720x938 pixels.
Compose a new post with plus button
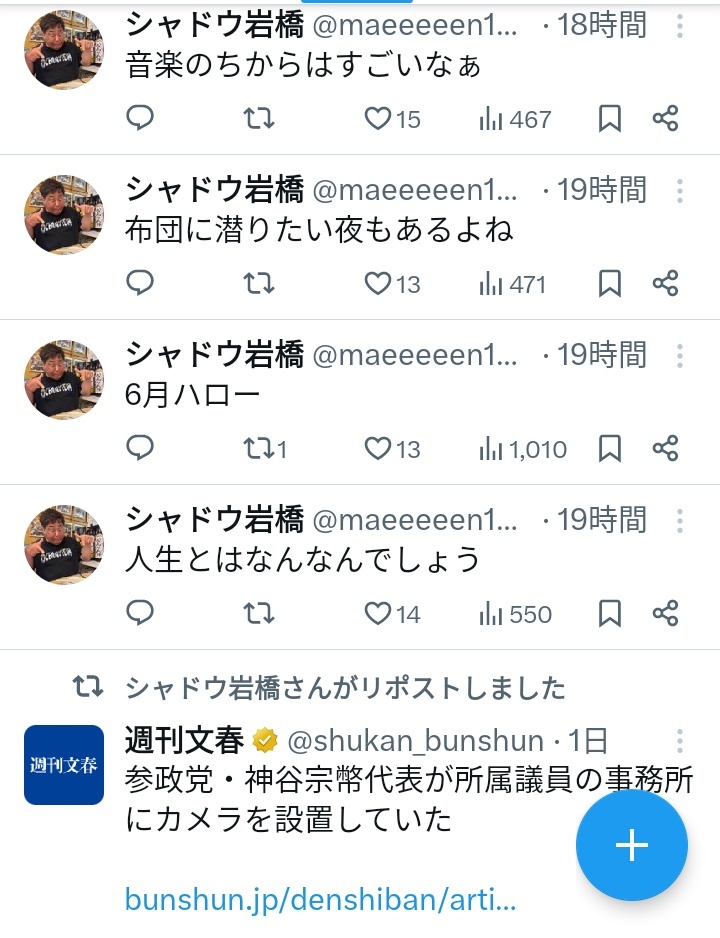tap(632, 845)
